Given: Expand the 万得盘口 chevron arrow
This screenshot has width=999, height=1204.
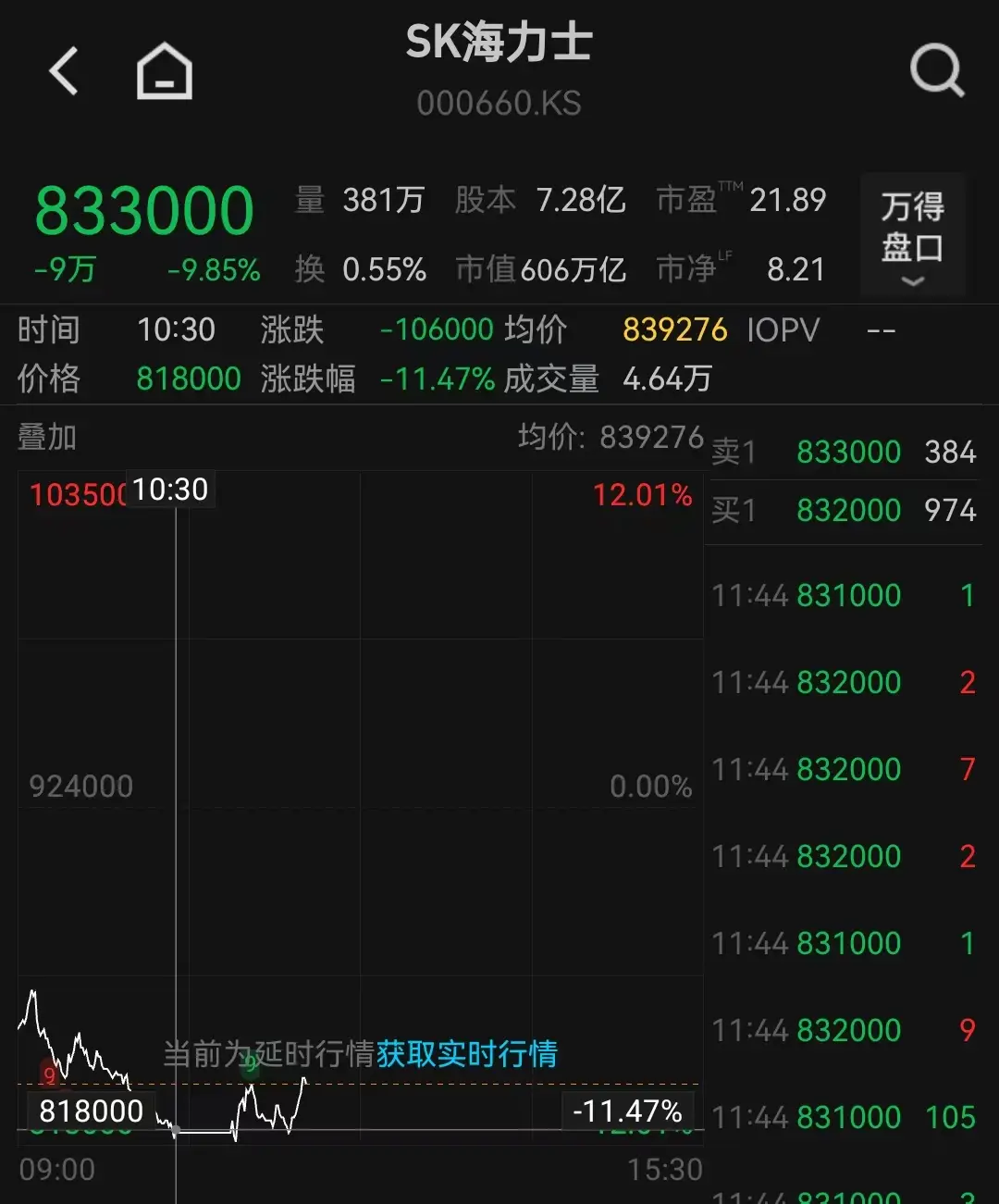Looking at the screenshot, I should [x=911, y=282].
